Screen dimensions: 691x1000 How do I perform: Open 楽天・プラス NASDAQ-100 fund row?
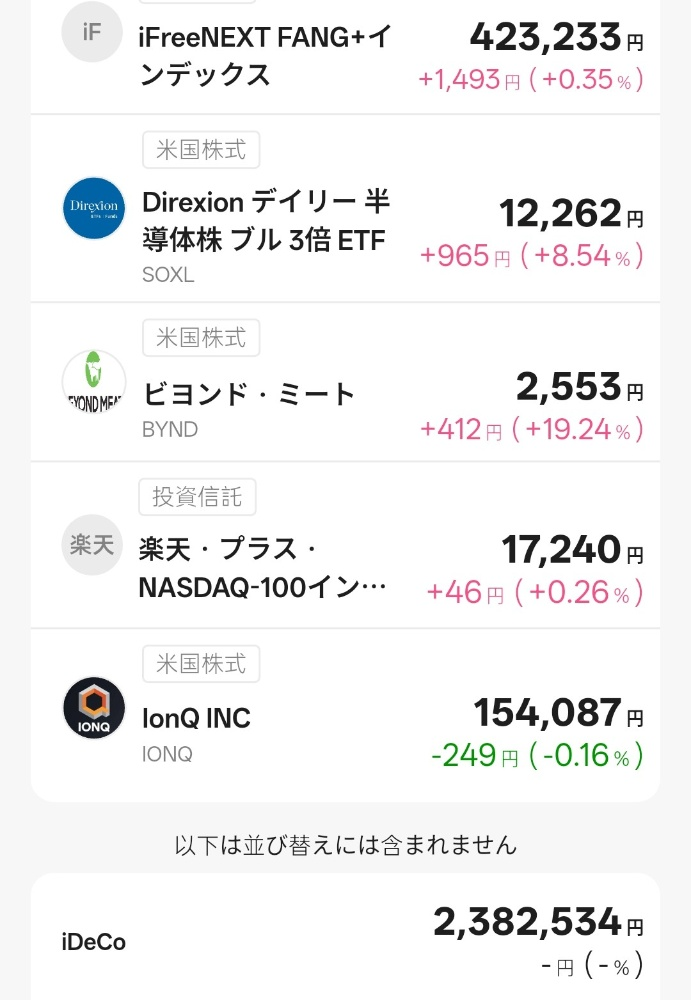pyautogui.click(x=345, y=548)
